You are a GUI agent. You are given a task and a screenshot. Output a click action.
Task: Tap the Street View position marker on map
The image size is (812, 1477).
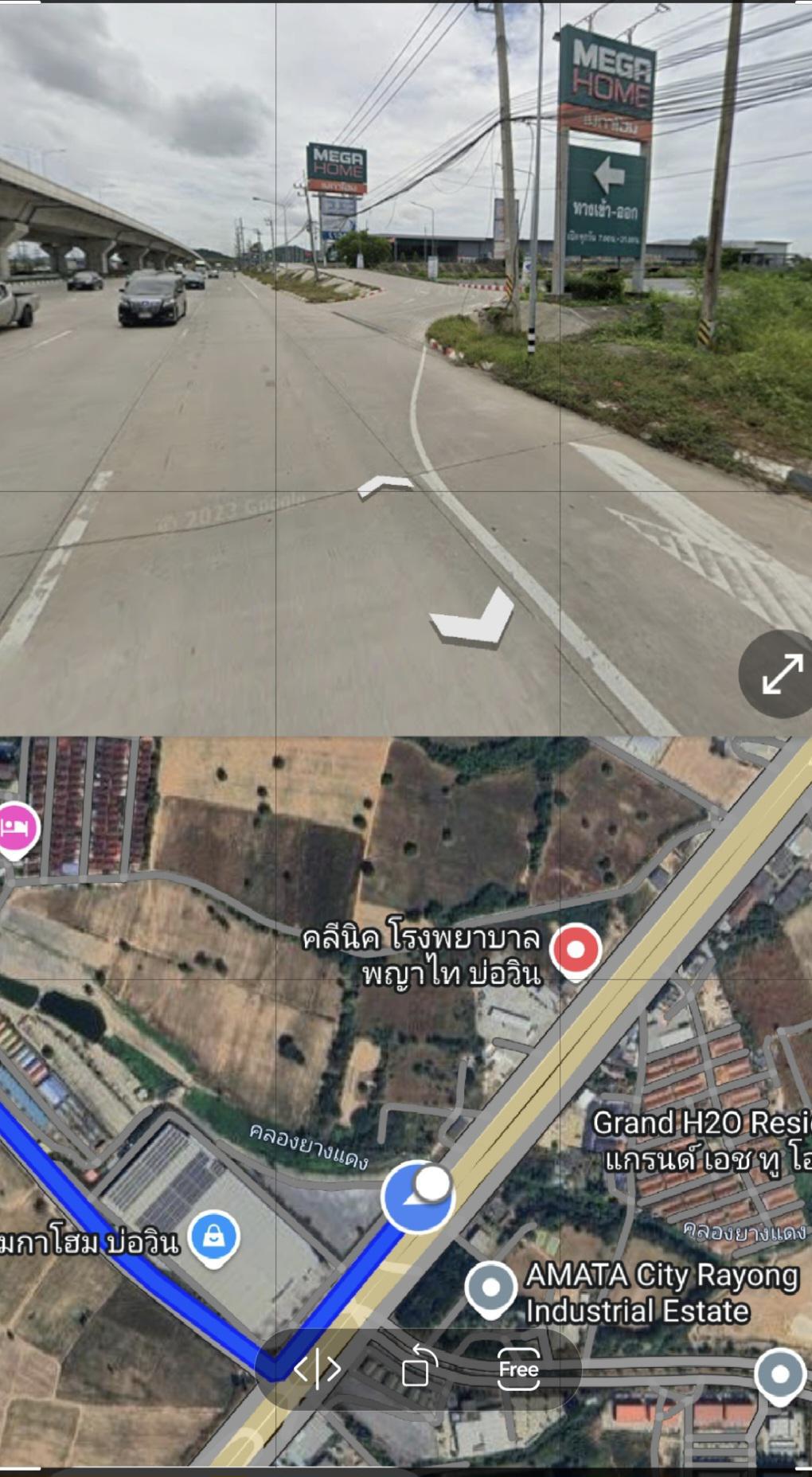point(419,1195)
